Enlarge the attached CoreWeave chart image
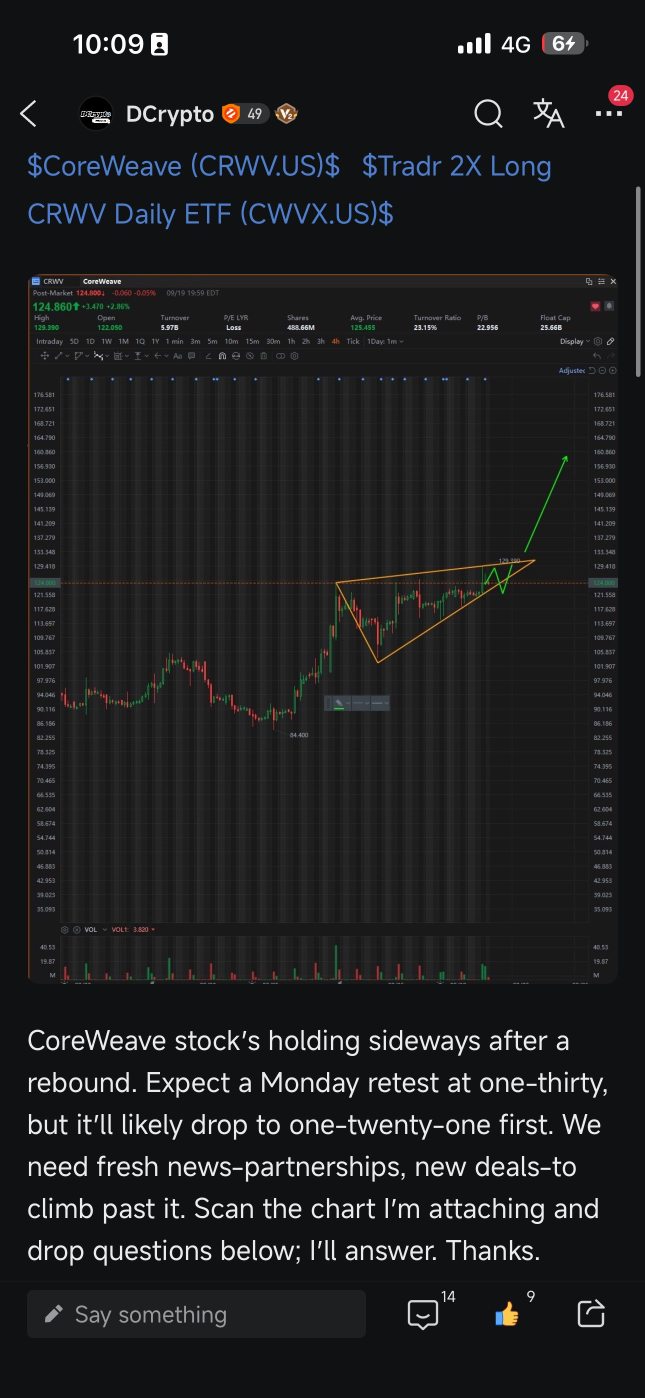The height and width of the screenshot is (1398, 645). 322,628
